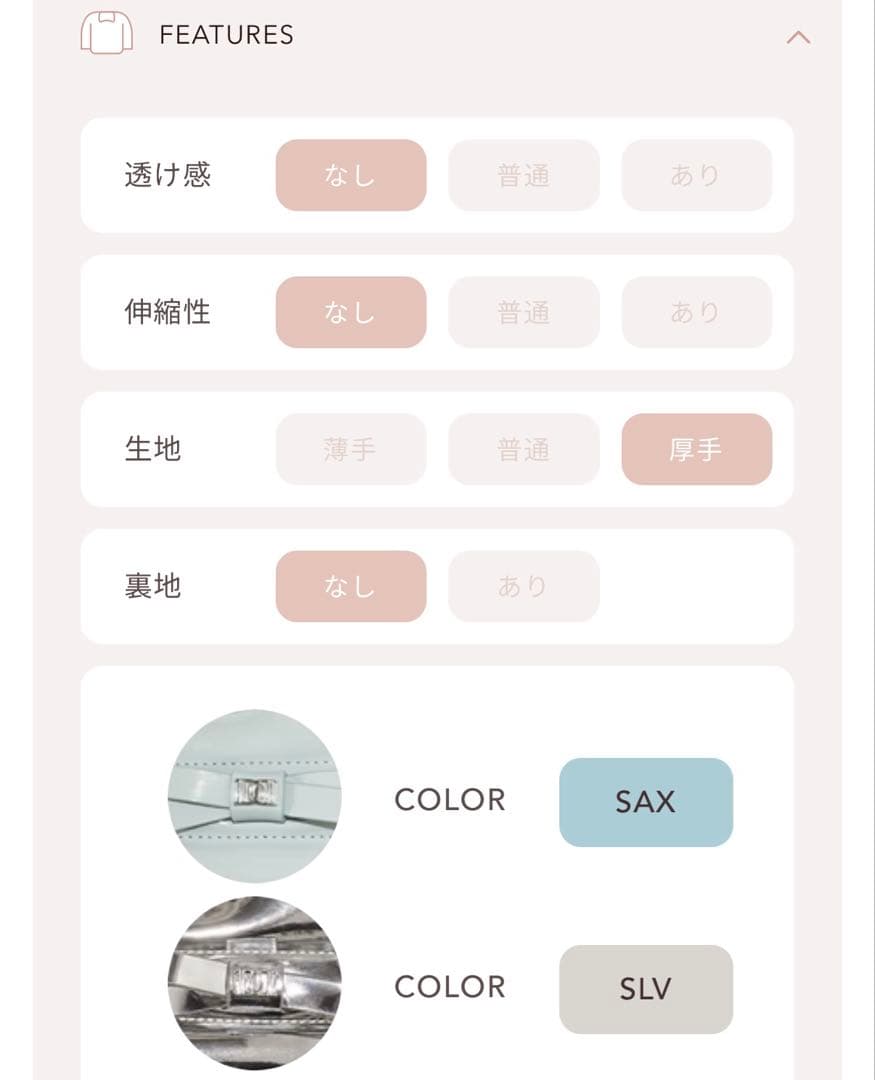
Task: Select あり for 伸縮性 (stretch)
Action: (x=696, y=312)
